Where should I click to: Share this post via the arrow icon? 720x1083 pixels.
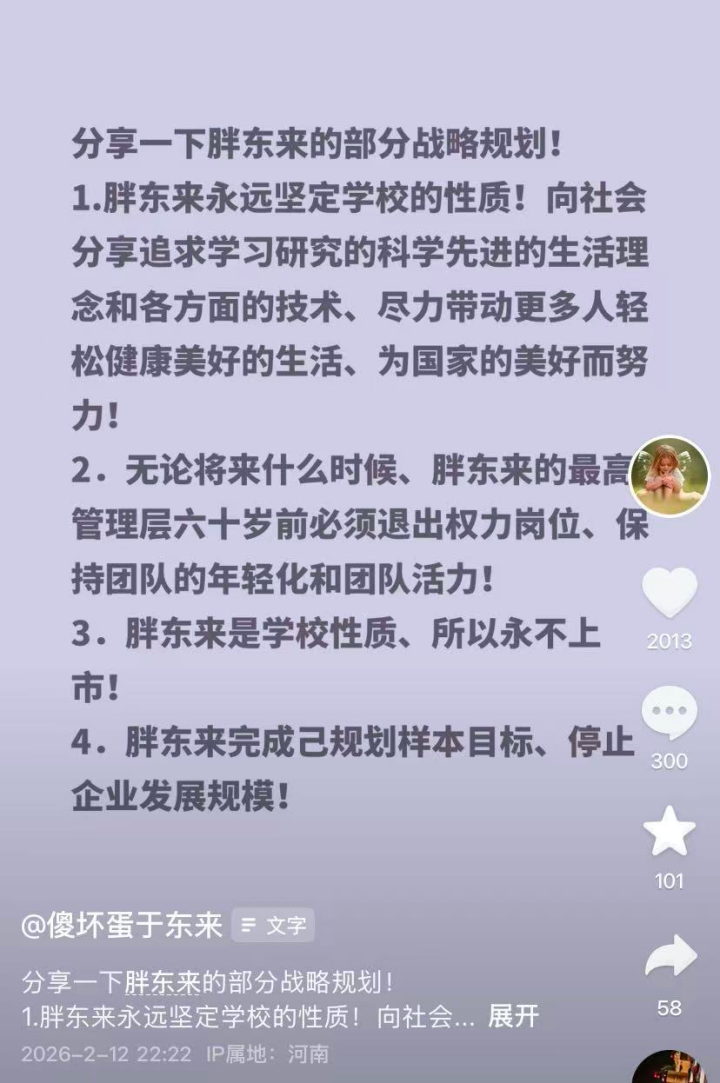click(669, 957)
